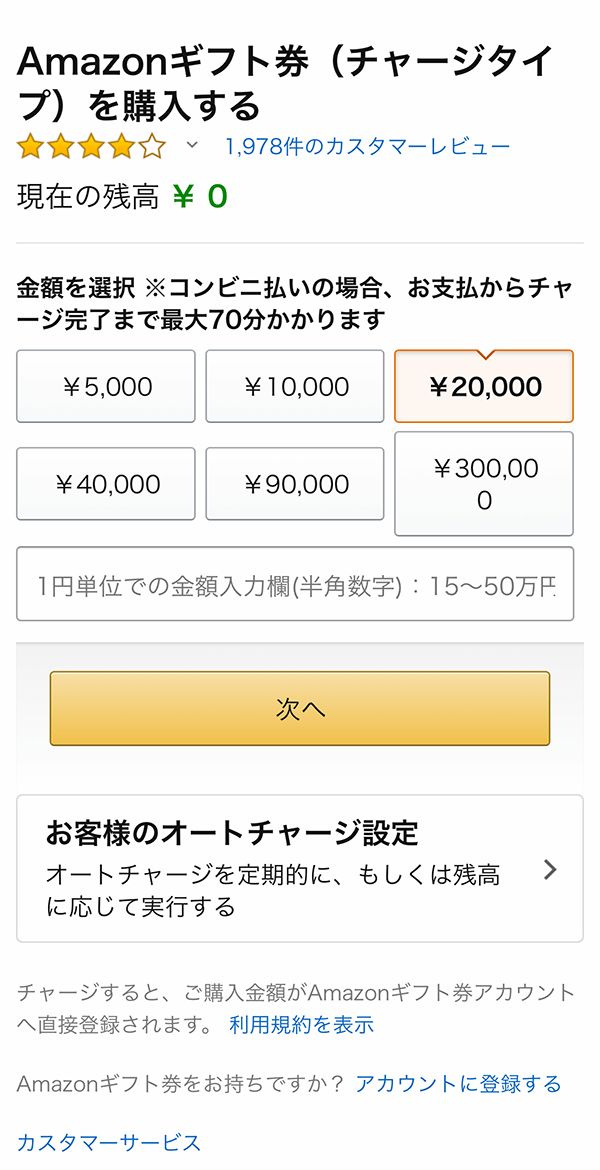
Task: Open お客様のオートチャージ設定
Action: pos(299,869)
